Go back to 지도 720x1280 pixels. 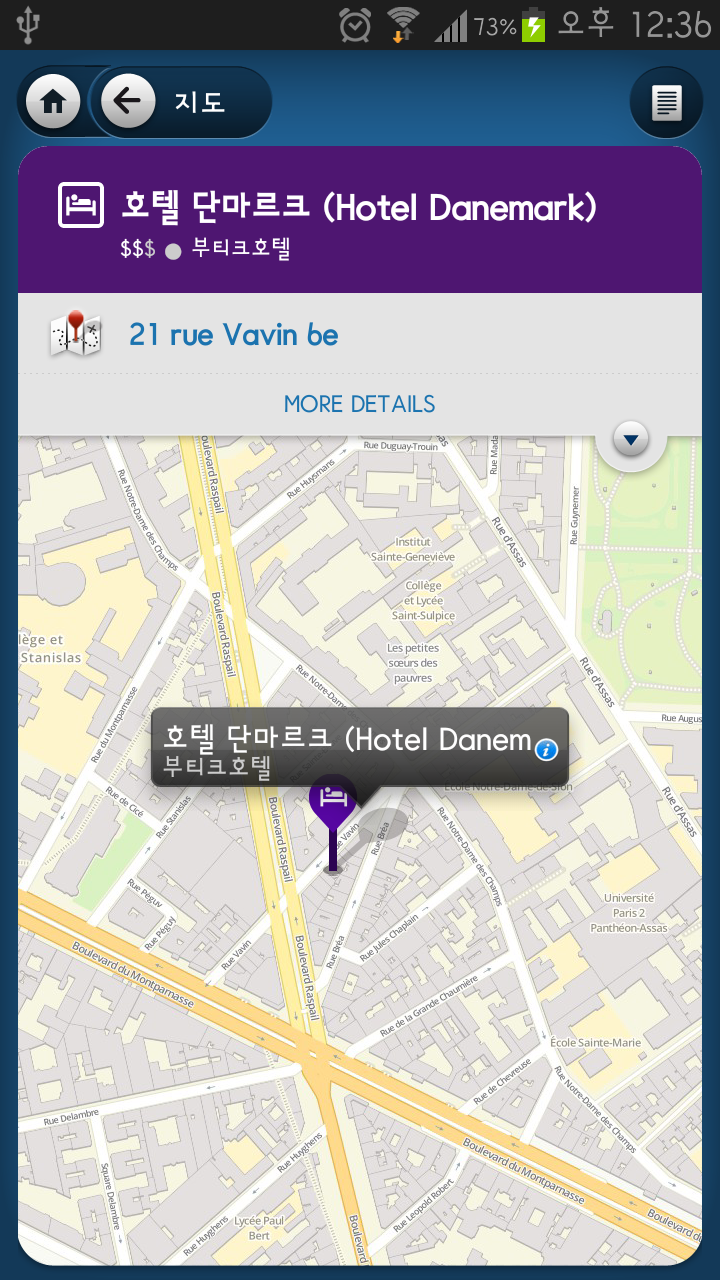[129, 101]
